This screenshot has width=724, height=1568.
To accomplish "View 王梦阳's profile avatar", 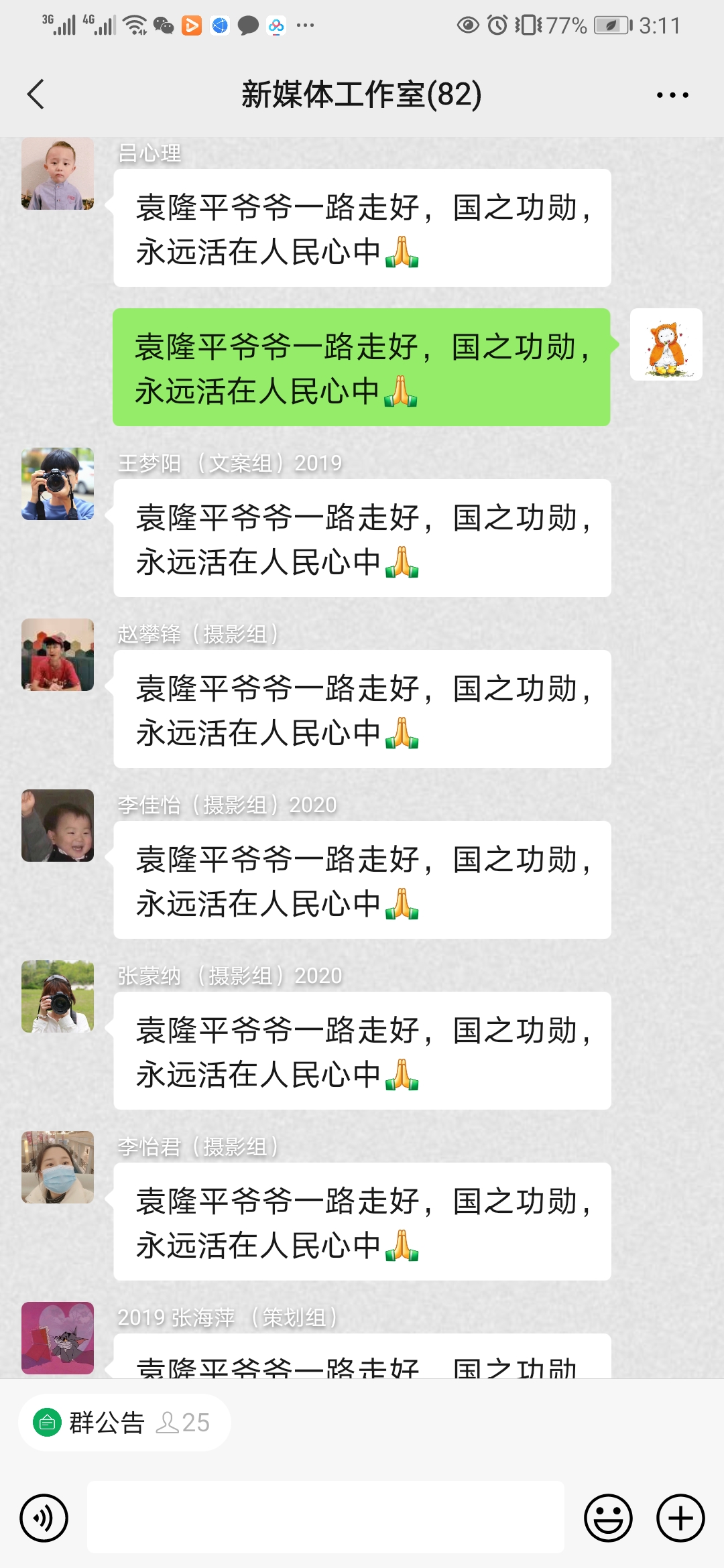I will coord(58,484).
